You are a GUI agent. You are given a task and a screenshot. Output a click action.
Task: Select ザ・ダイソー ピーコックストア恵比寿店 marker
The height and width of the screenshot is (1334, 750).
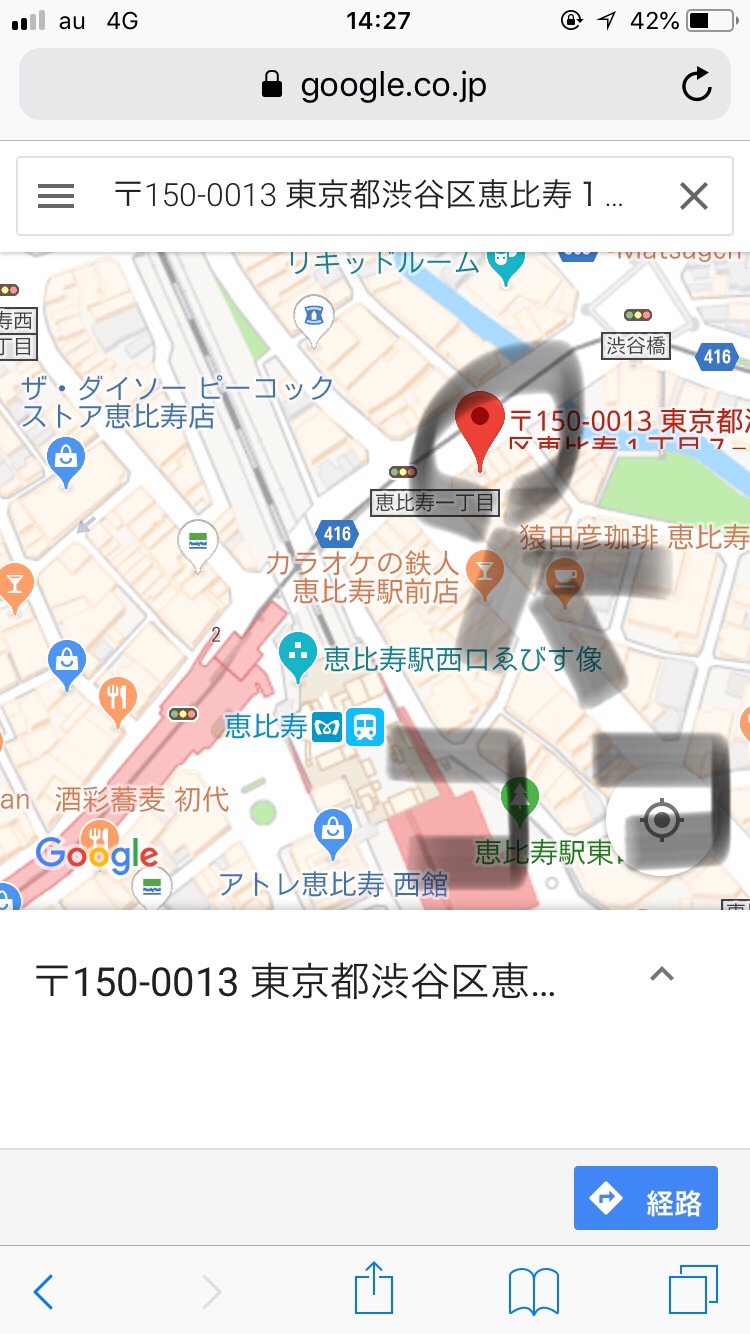pos(66,461)
